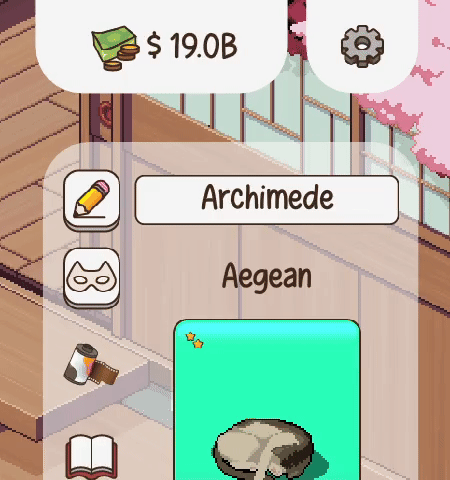Tap the $19.0B money balance
The width and height of the screenshot is (450, 480).
pyautogui.click(x=164, y=47)
